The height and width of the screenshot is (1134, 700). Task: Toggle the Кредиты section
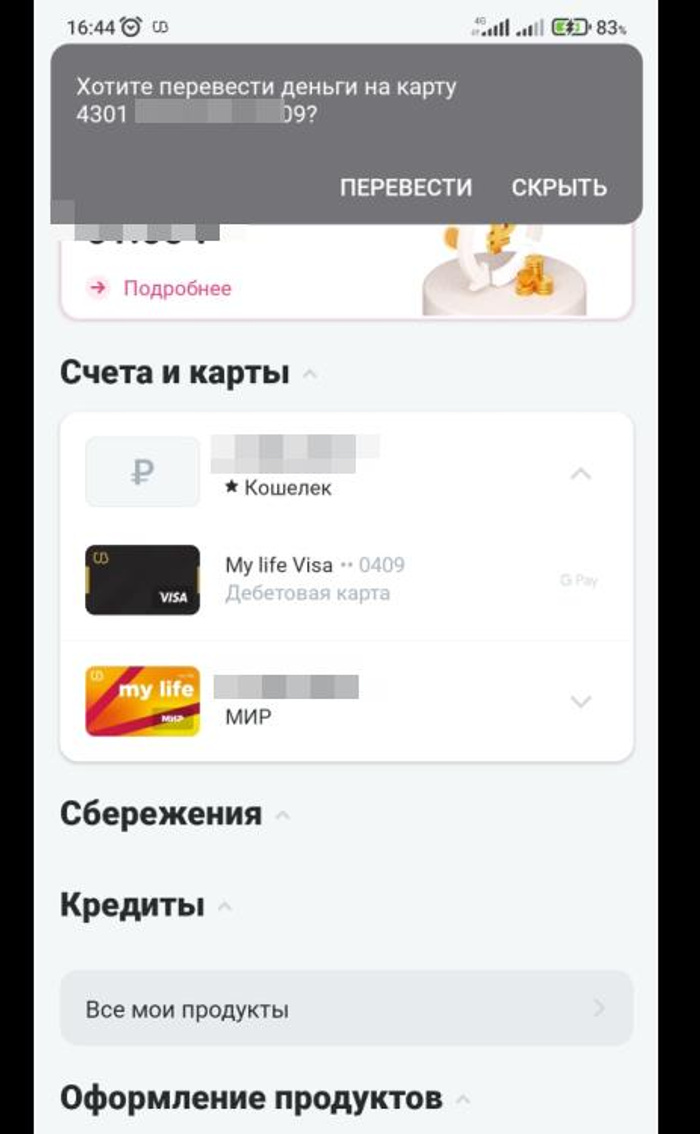(225, 907)
